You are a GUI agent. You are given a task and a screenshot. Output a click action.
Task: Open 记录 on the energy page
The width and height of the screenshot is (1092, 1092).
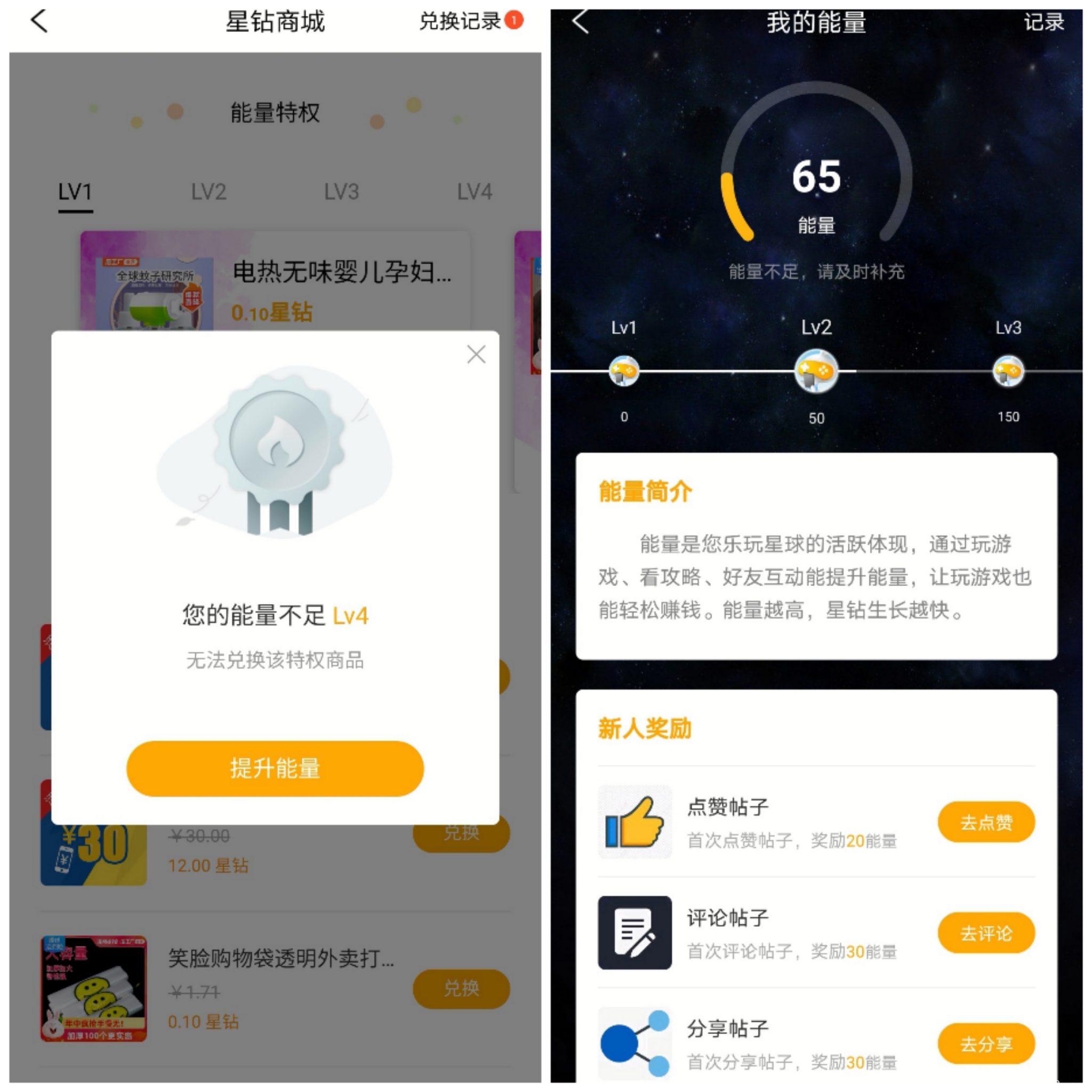point(1043,21)
